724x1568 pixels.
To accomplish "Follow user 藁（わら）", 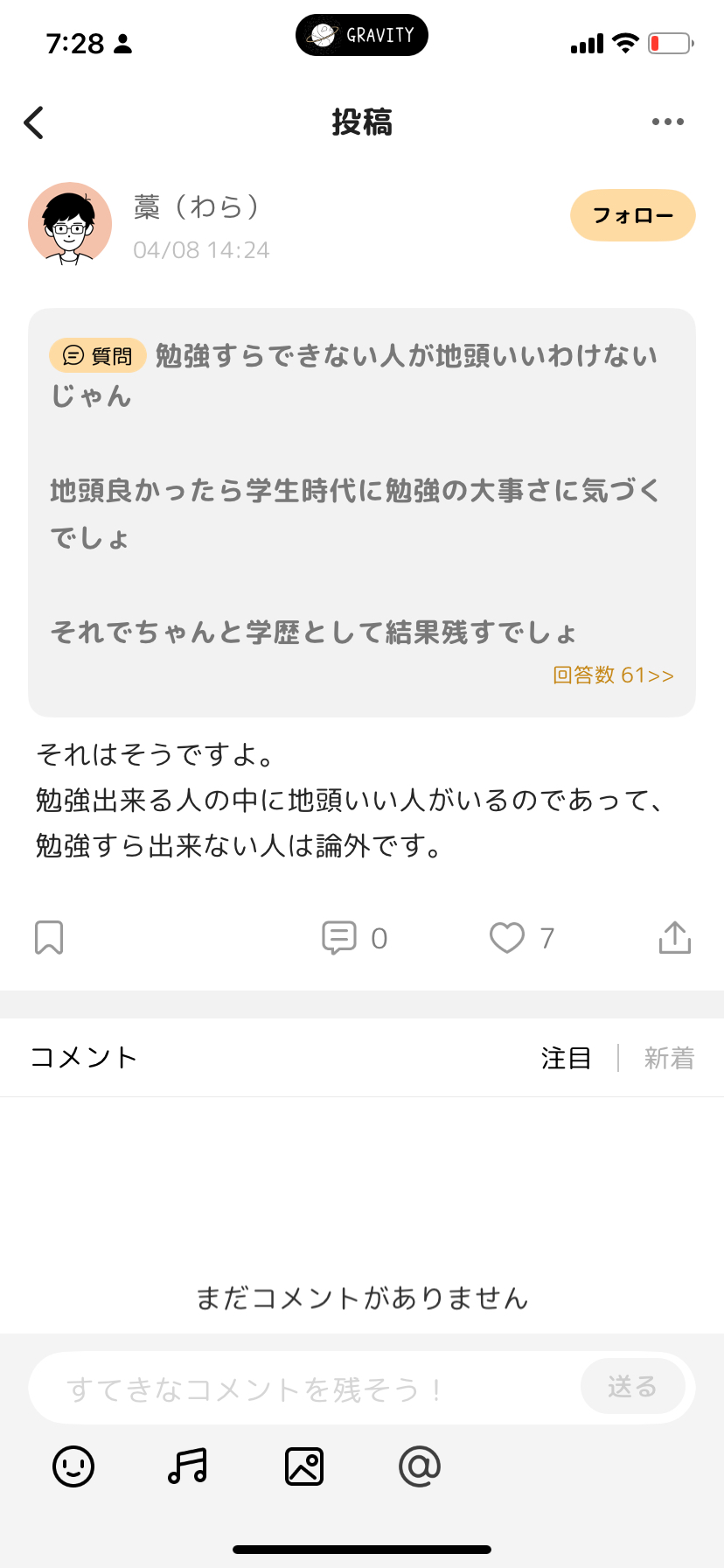I will [x=632, y=214].
